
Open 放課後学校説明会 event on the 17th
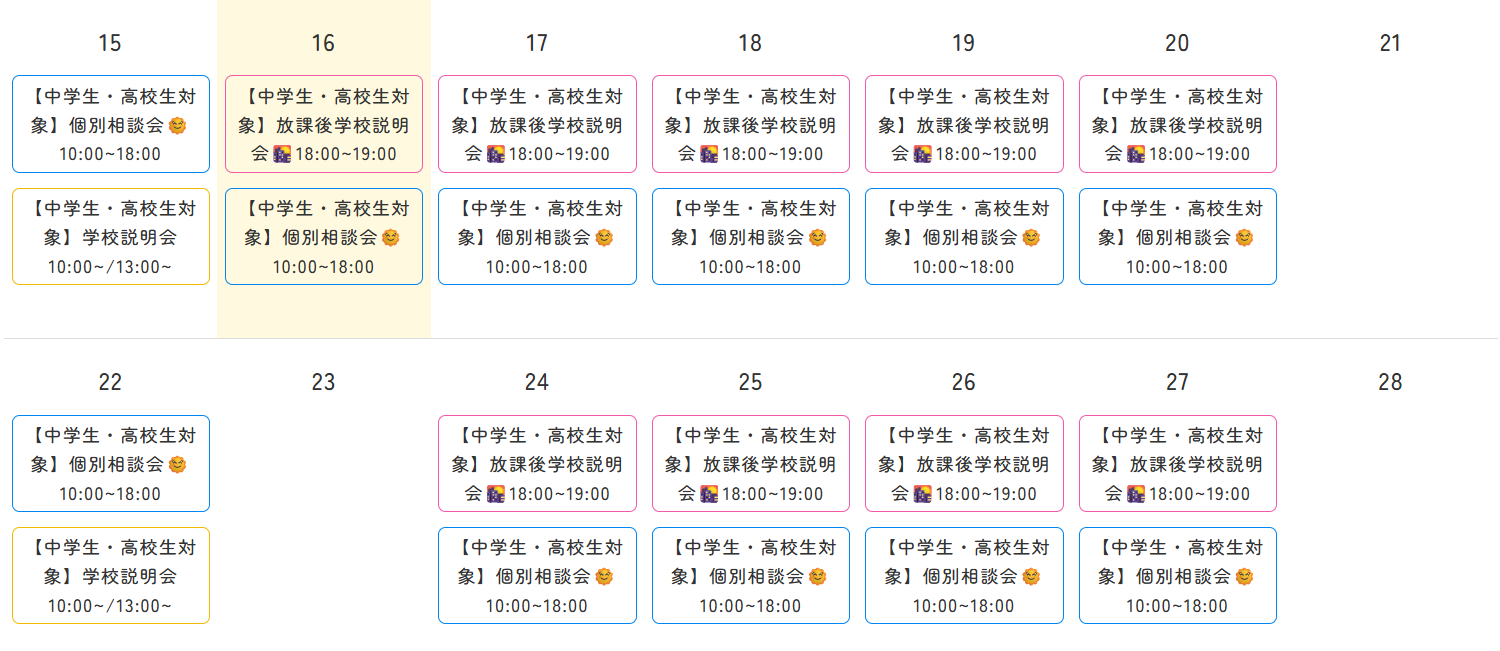point(537,124)
